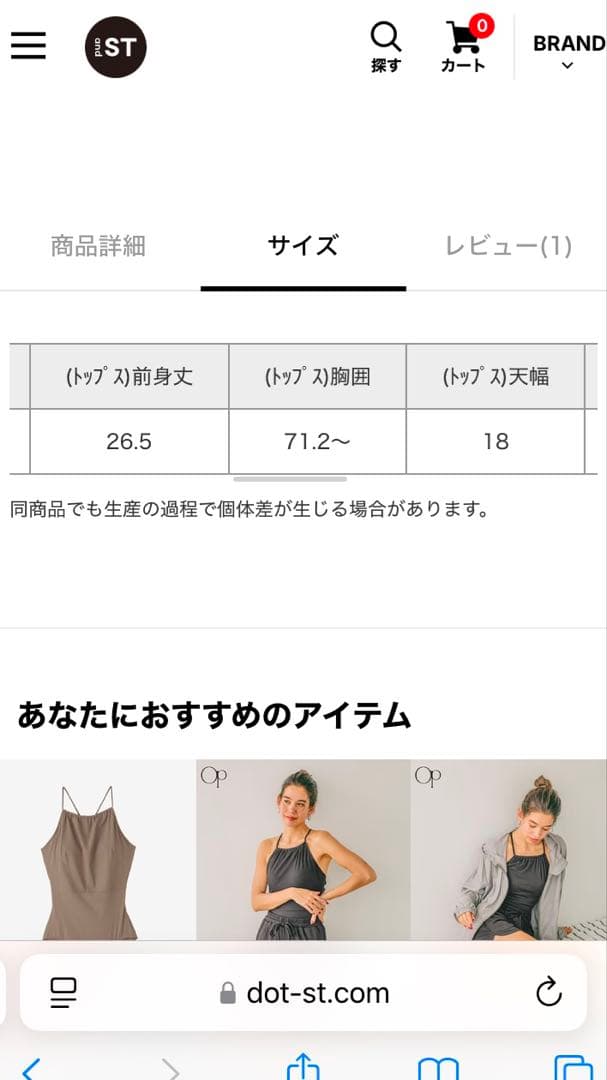Select the サイズ tab
Image resolution: width=607 pixels, height=1080 pixels.
(x=303, y=246)
